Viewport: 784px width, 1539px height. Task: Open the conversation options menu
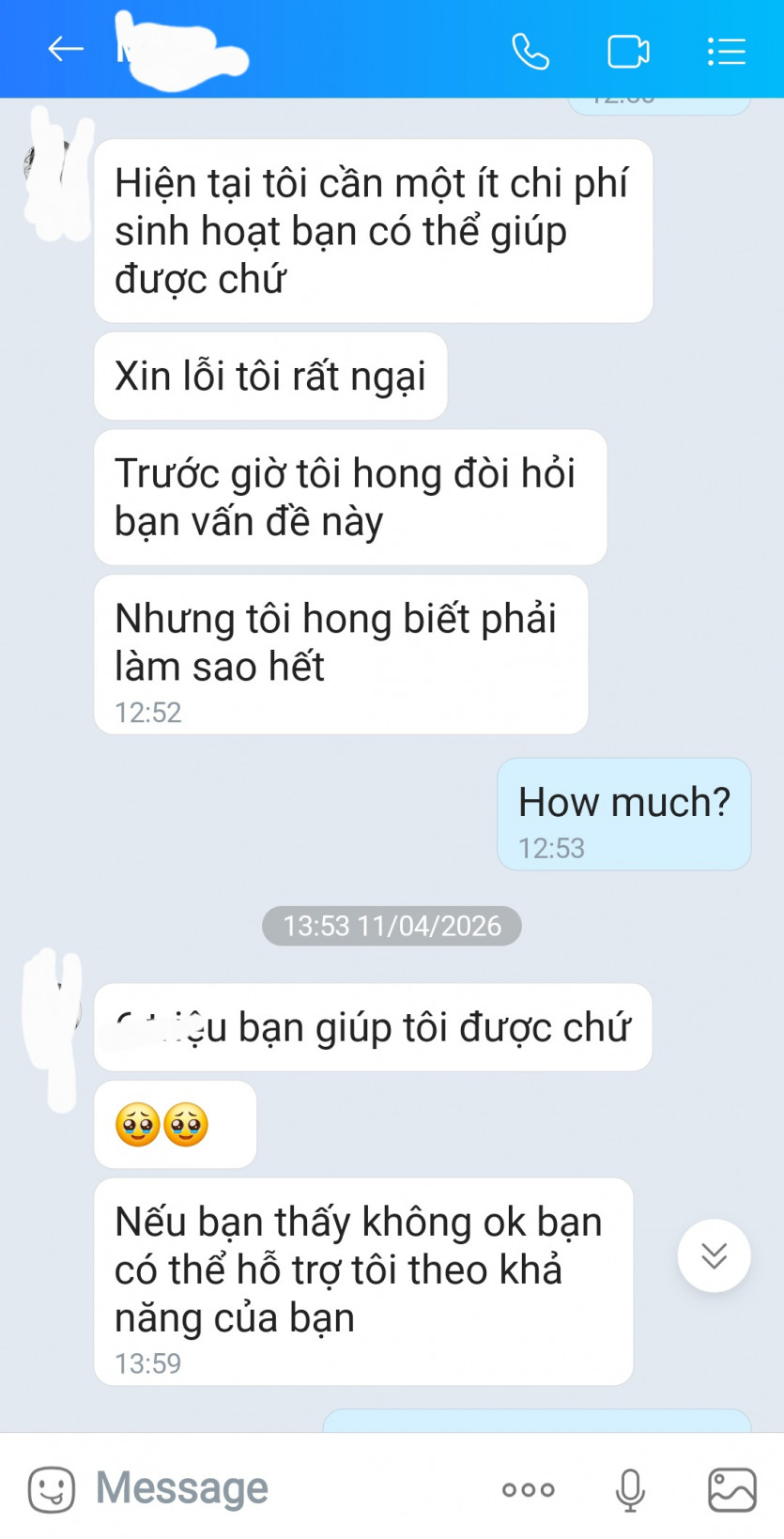click(x=726, y=51)
